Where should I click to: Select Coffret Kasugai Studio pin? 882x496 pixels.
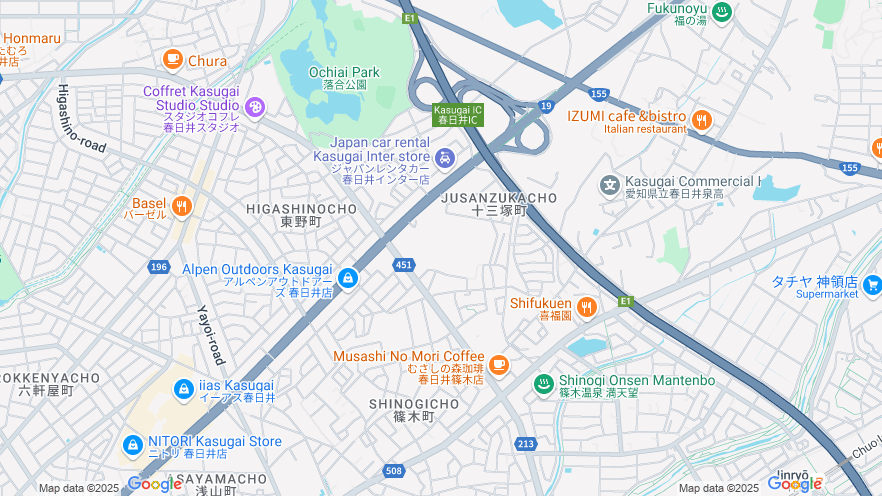[x=255, y=106]
